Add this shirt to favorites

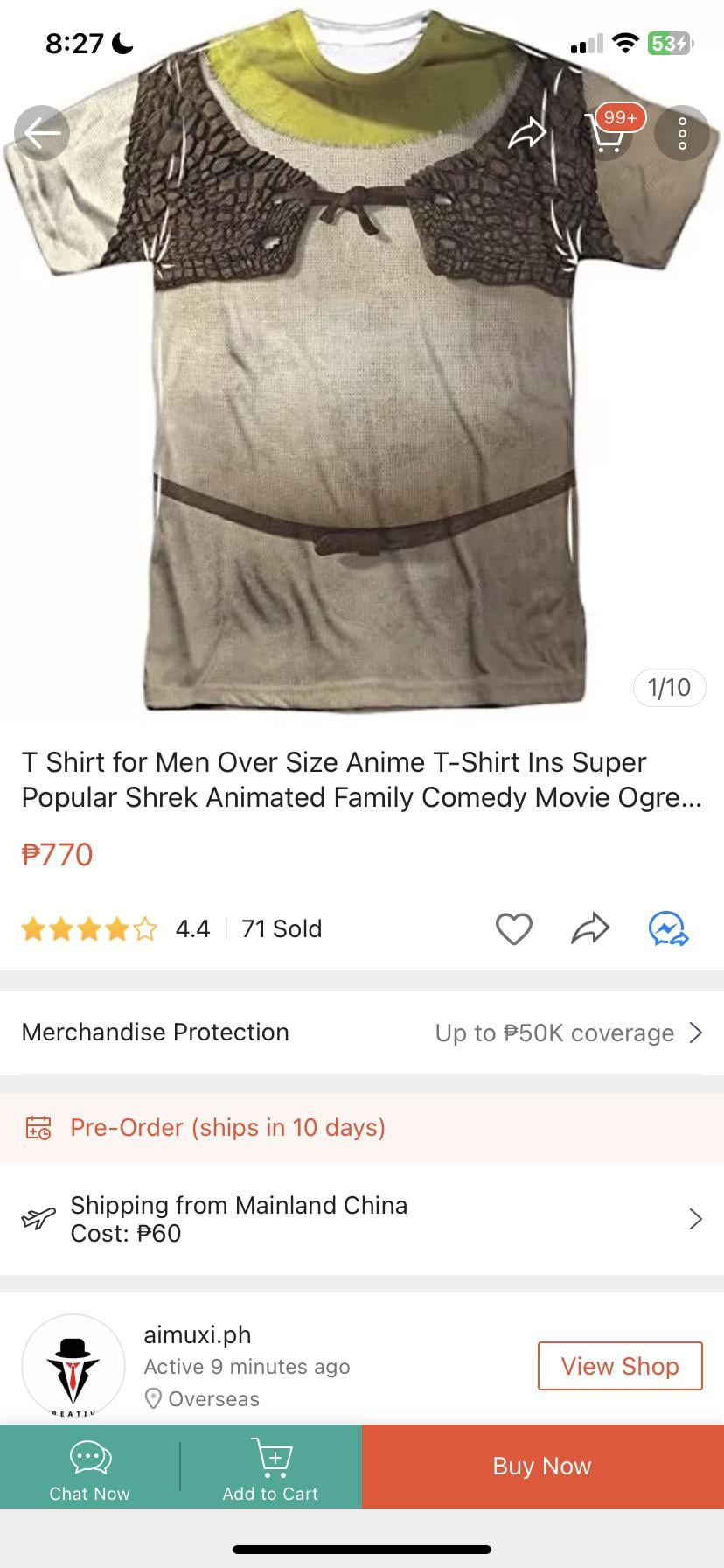513,928
